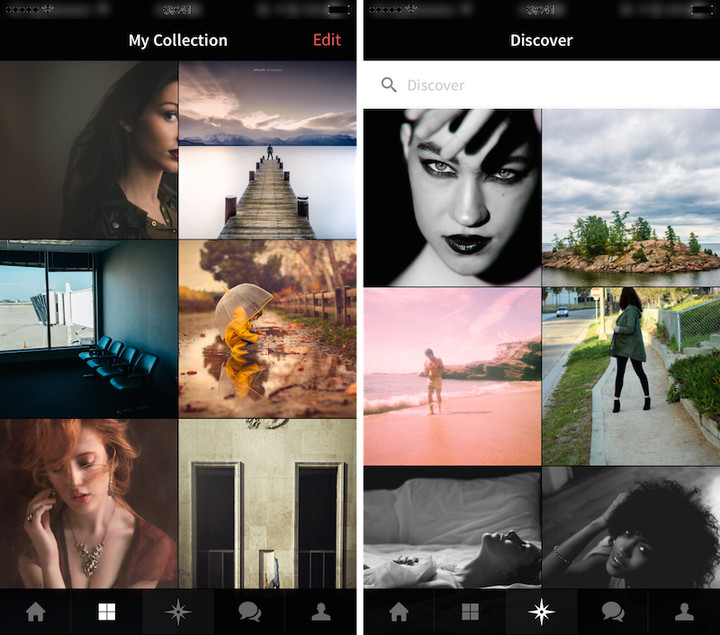Viewport: 720px width, 635px height.
Task: Tap Edit in the My Collection header
Action: (326, 41)
